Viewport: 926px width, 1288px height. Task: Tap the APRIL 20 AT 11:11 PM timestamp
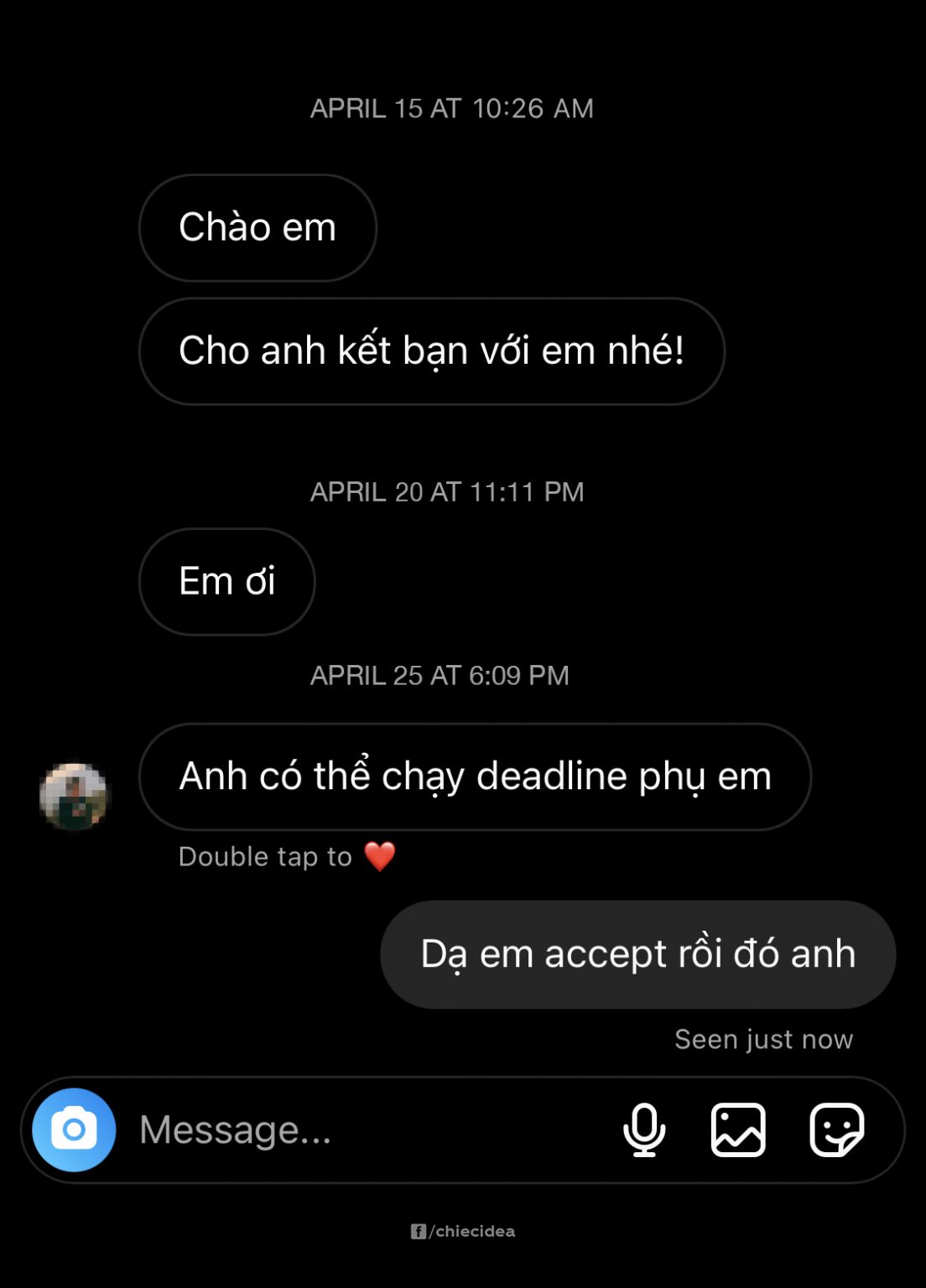coord(447,492)
